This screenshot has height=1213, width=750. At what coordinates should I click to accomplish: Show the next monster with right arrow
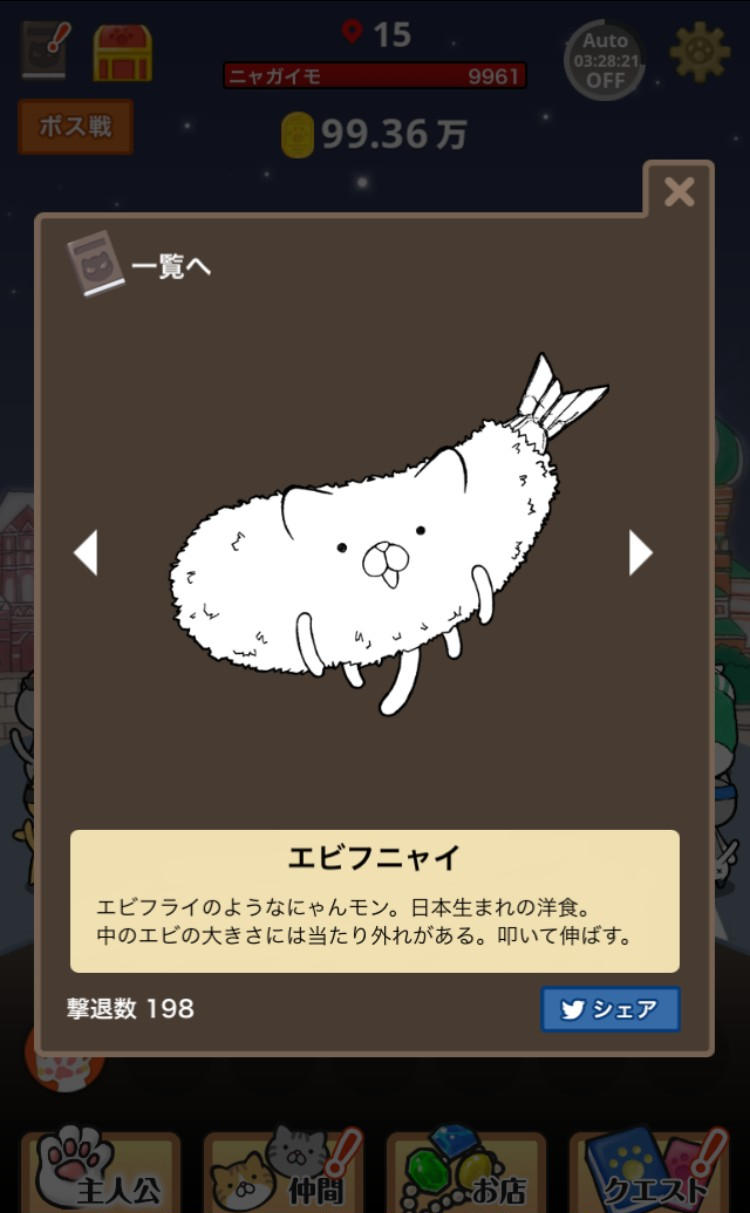point(639,553)
